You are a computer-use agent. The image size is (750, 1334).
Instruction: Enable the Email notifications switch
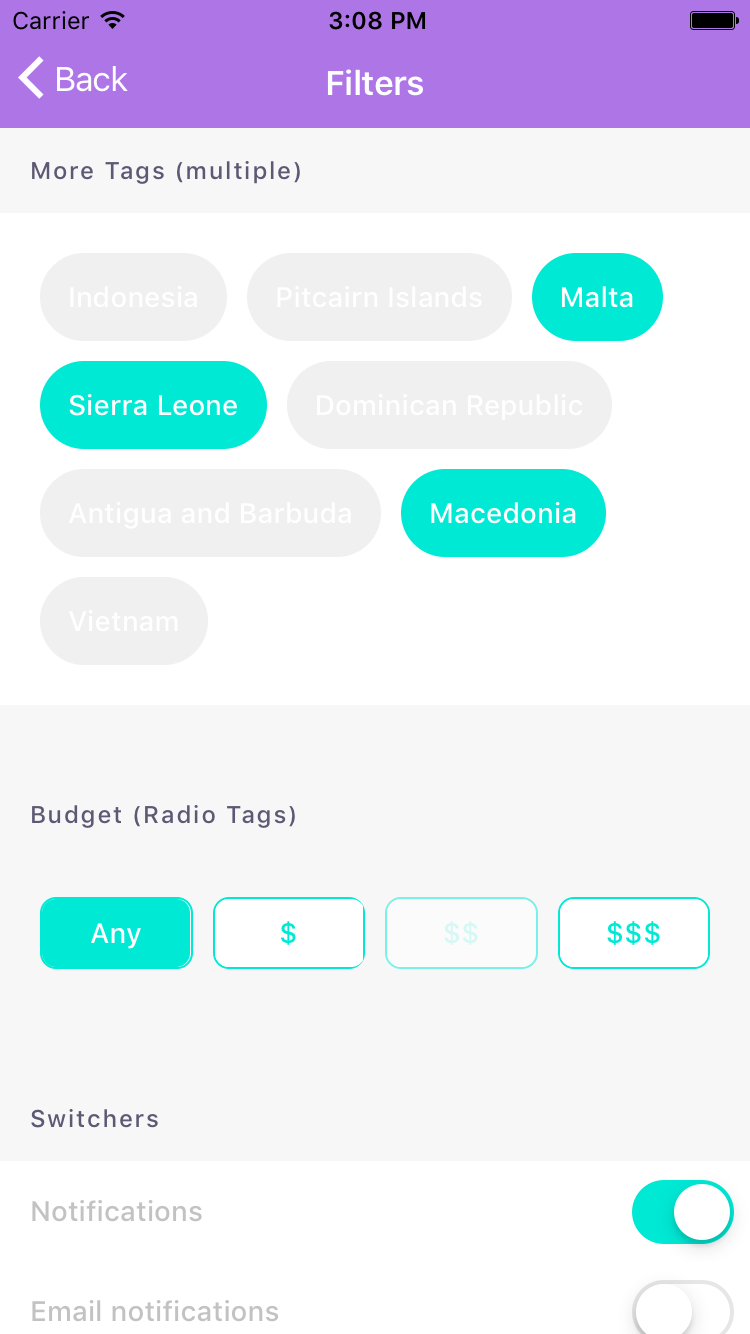point(683,1308)
